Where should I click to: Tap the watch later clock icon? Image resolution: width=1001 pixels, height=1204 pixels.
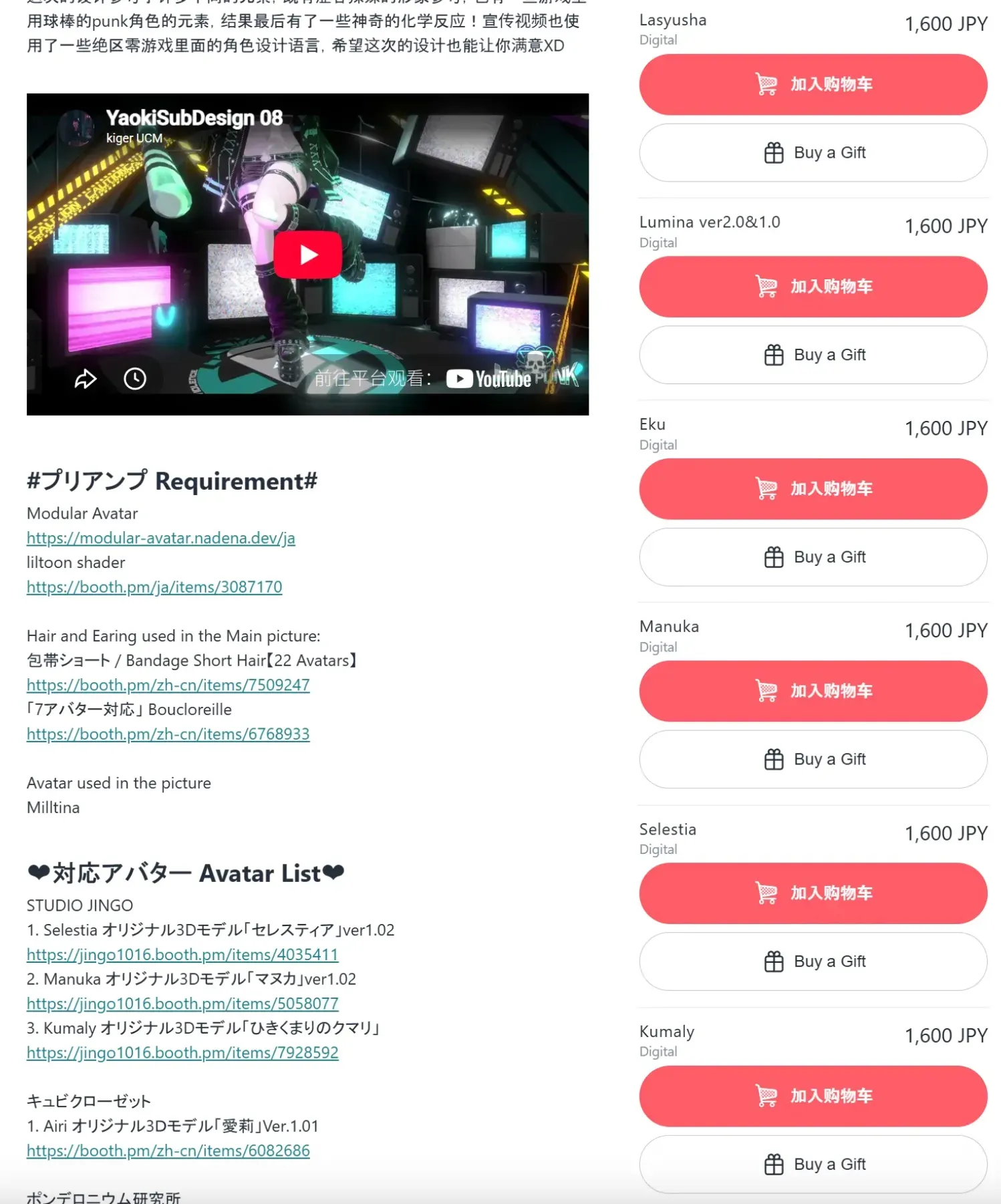point(135,379)
